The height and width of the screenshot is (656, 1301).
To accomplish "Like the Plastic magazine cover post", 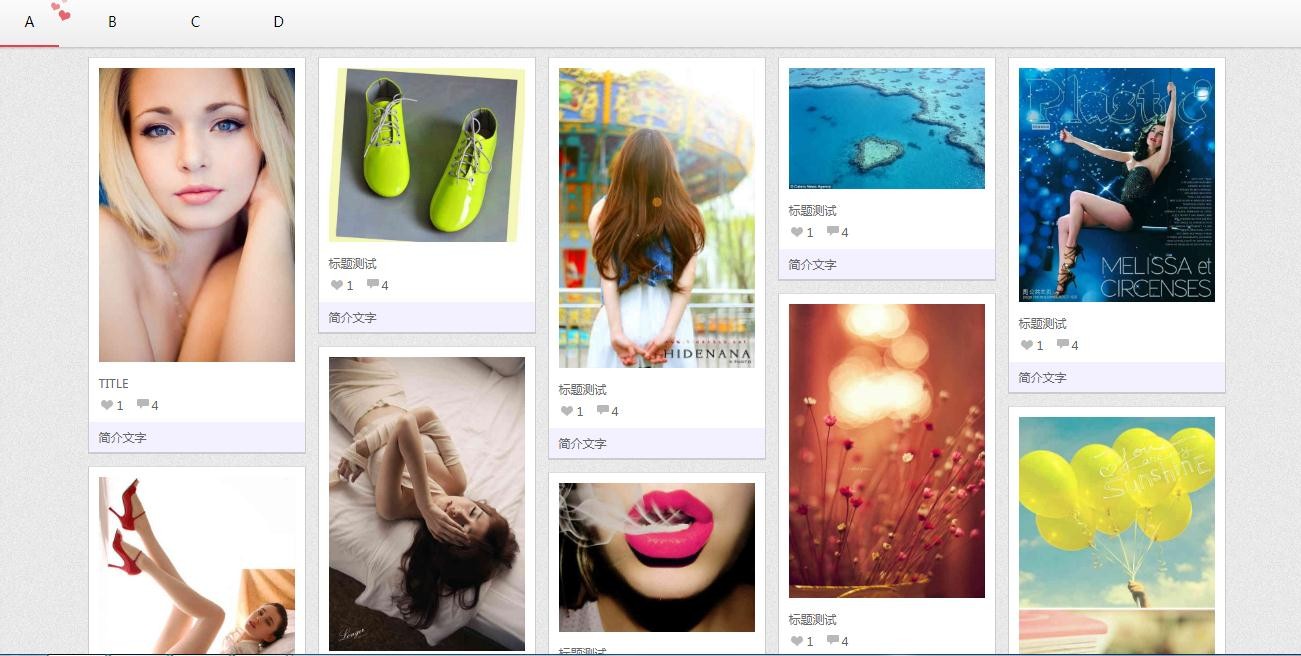I will 1028,345.
